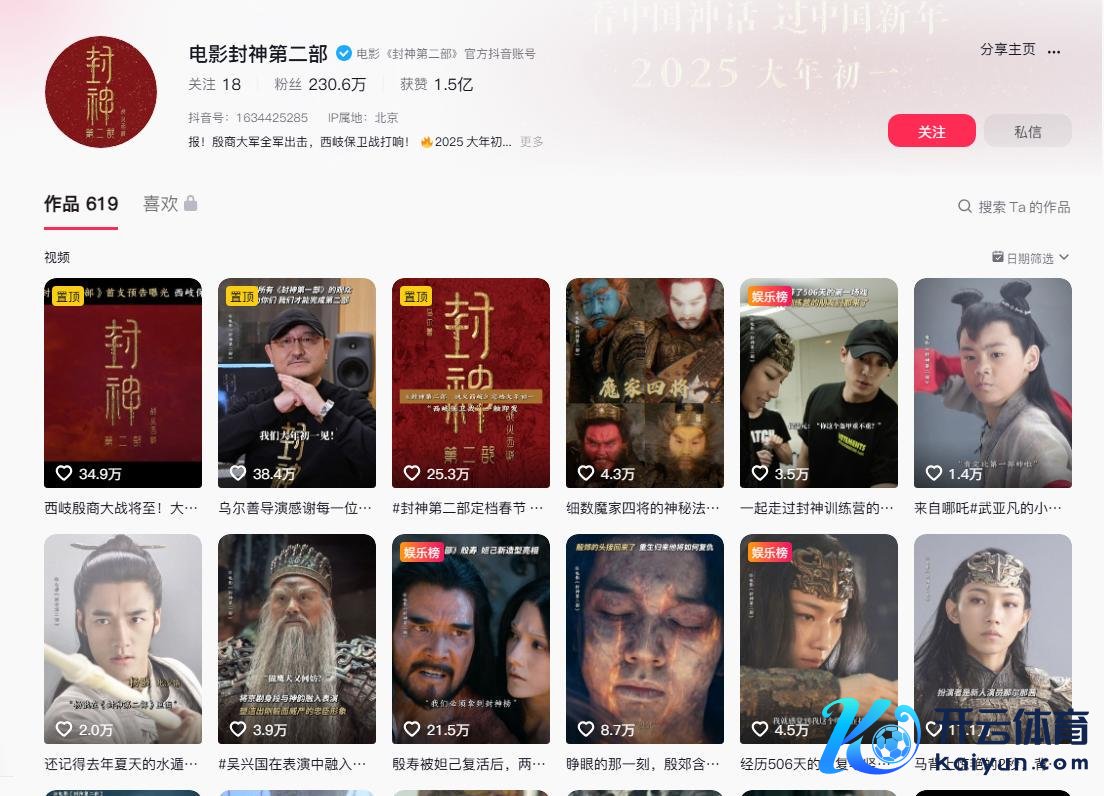The width and height of the screenshot is (1104, 796).
Task: Open the 分享主页 share option
Action: coord(1006,49)
